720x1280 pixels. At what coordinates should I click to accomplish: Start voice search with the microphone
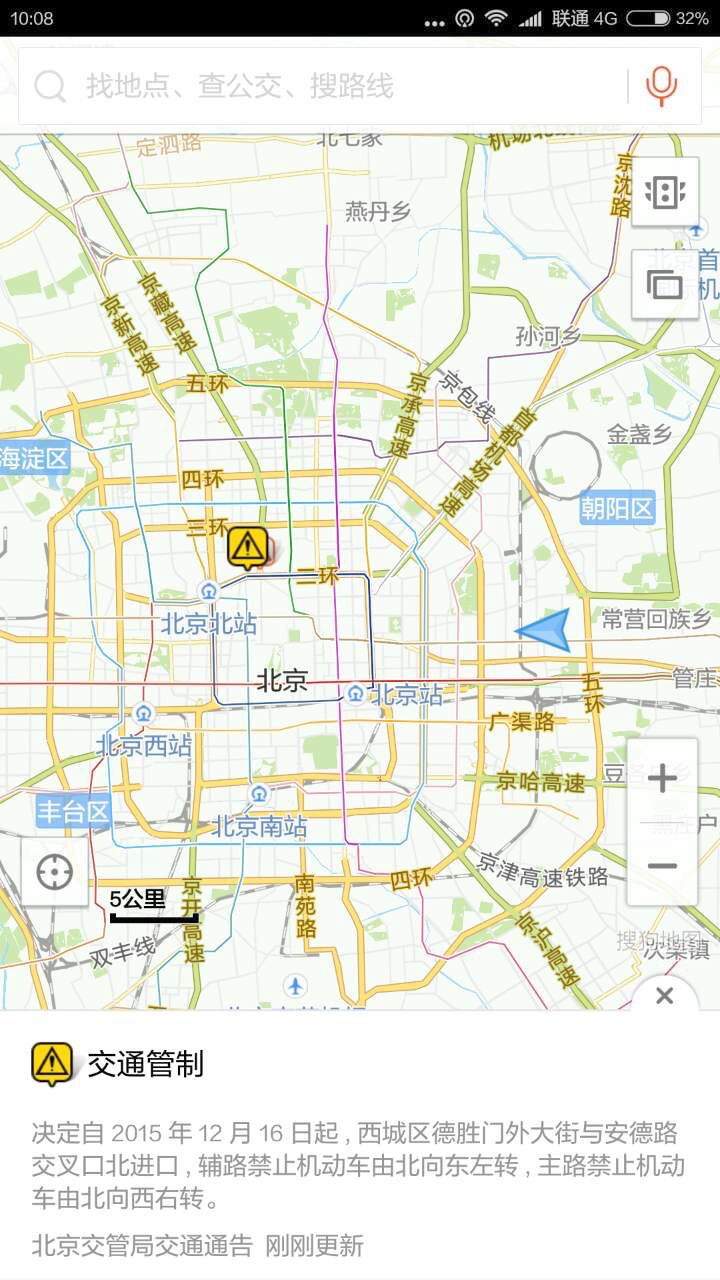[661, 86]
